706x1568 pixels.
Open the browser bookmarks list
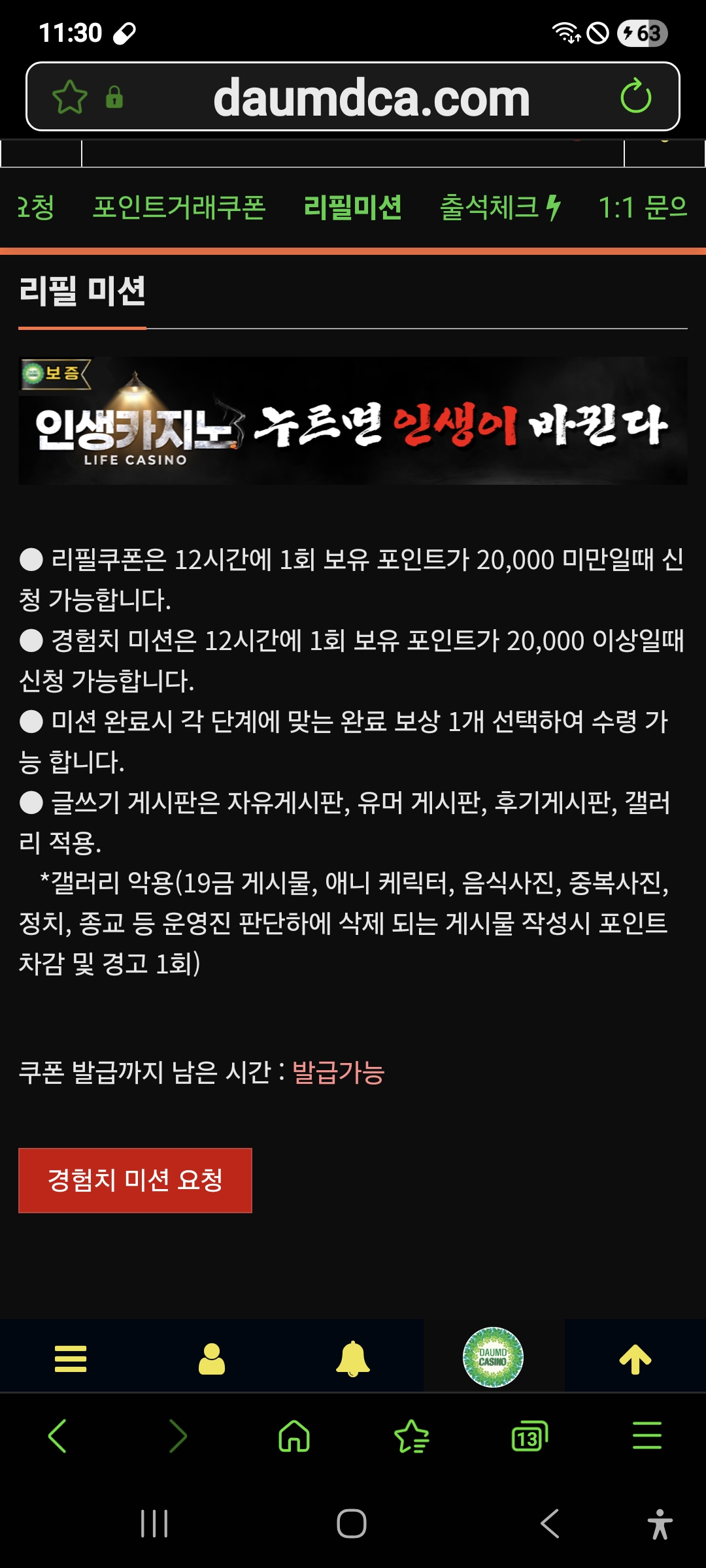pyautogui.click(x=412, y=1436)
